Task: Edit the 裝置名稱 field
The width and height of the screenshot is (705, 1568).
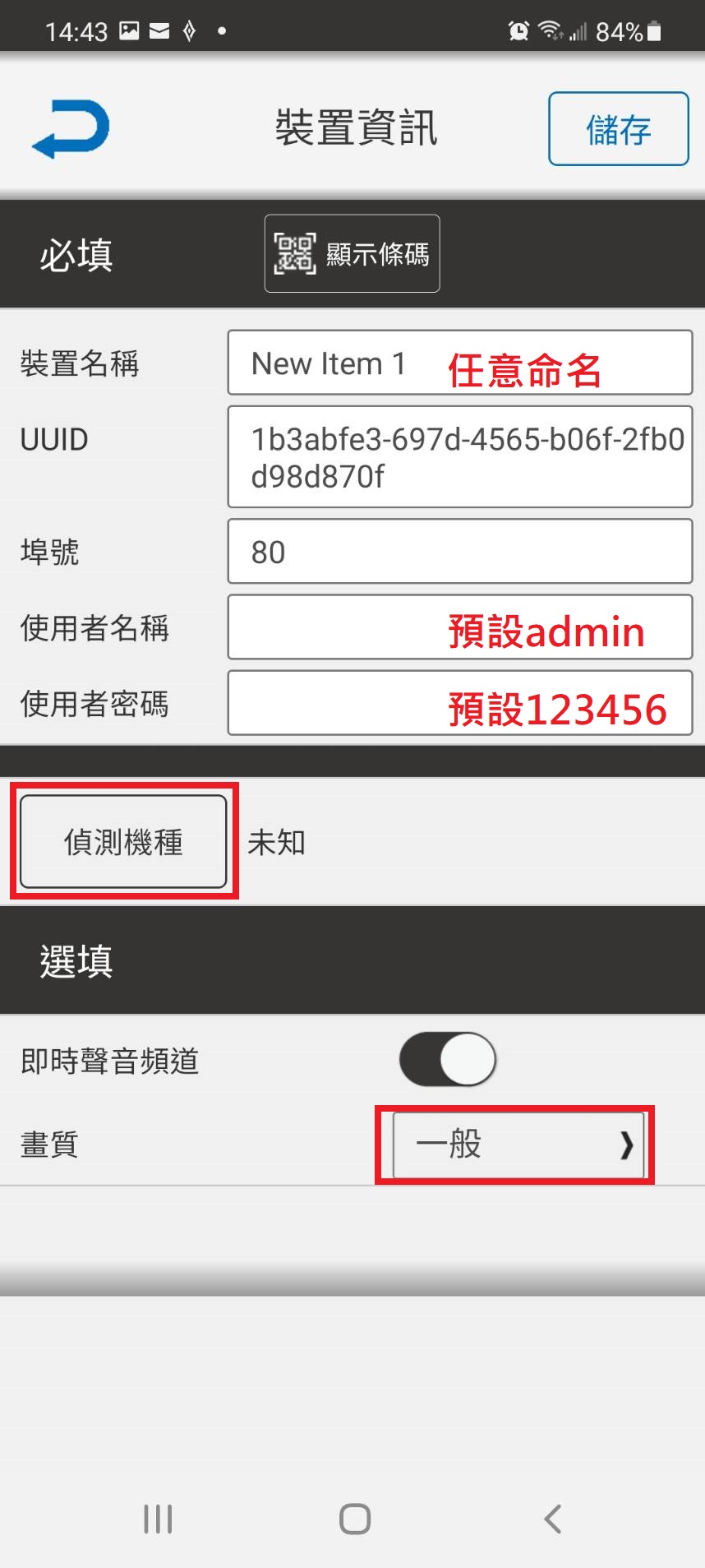Action: [x=460, y=363]
